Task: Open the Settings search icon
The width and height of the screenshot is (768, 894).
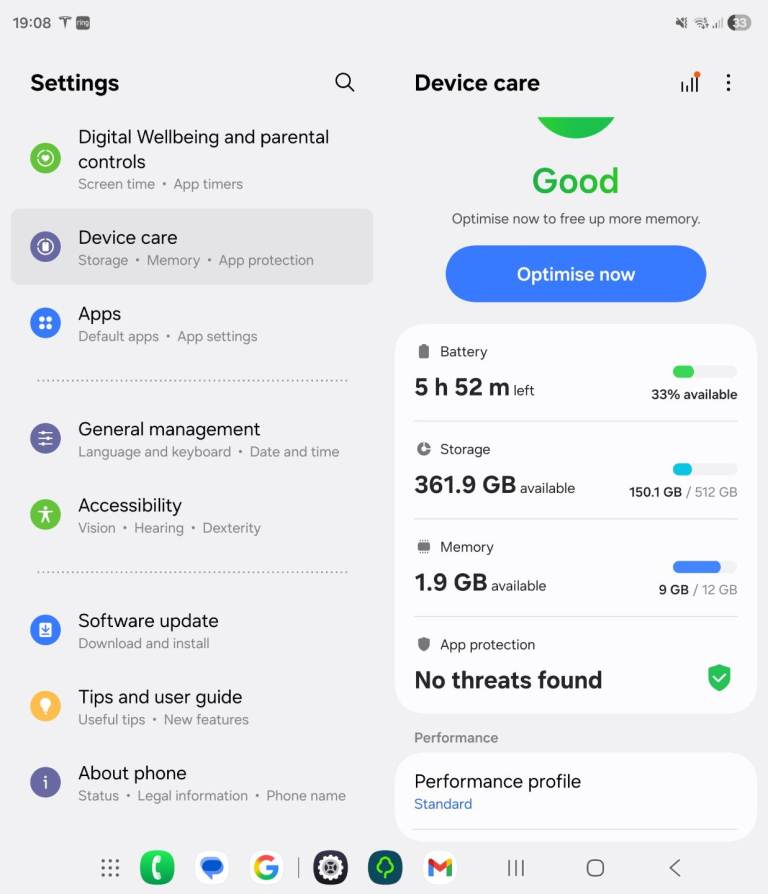Action: coord(345,83)
